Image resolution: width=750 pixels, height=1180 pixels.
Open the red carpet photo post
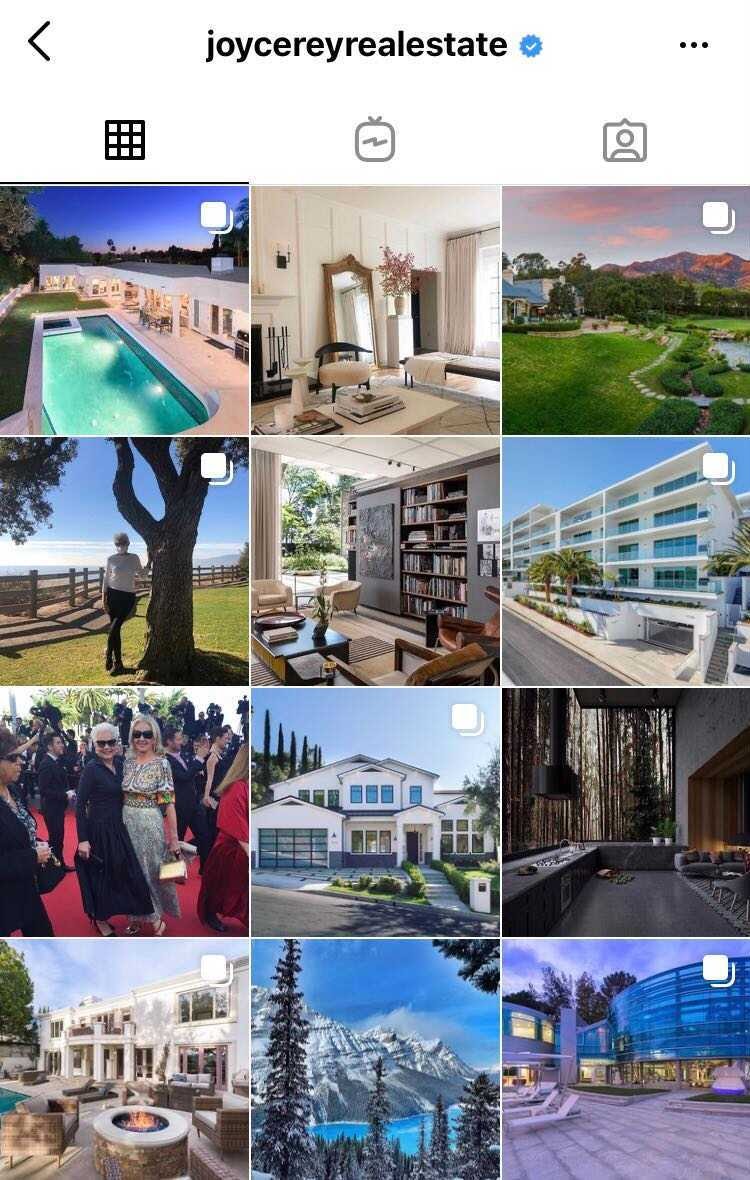click(124, 812)
